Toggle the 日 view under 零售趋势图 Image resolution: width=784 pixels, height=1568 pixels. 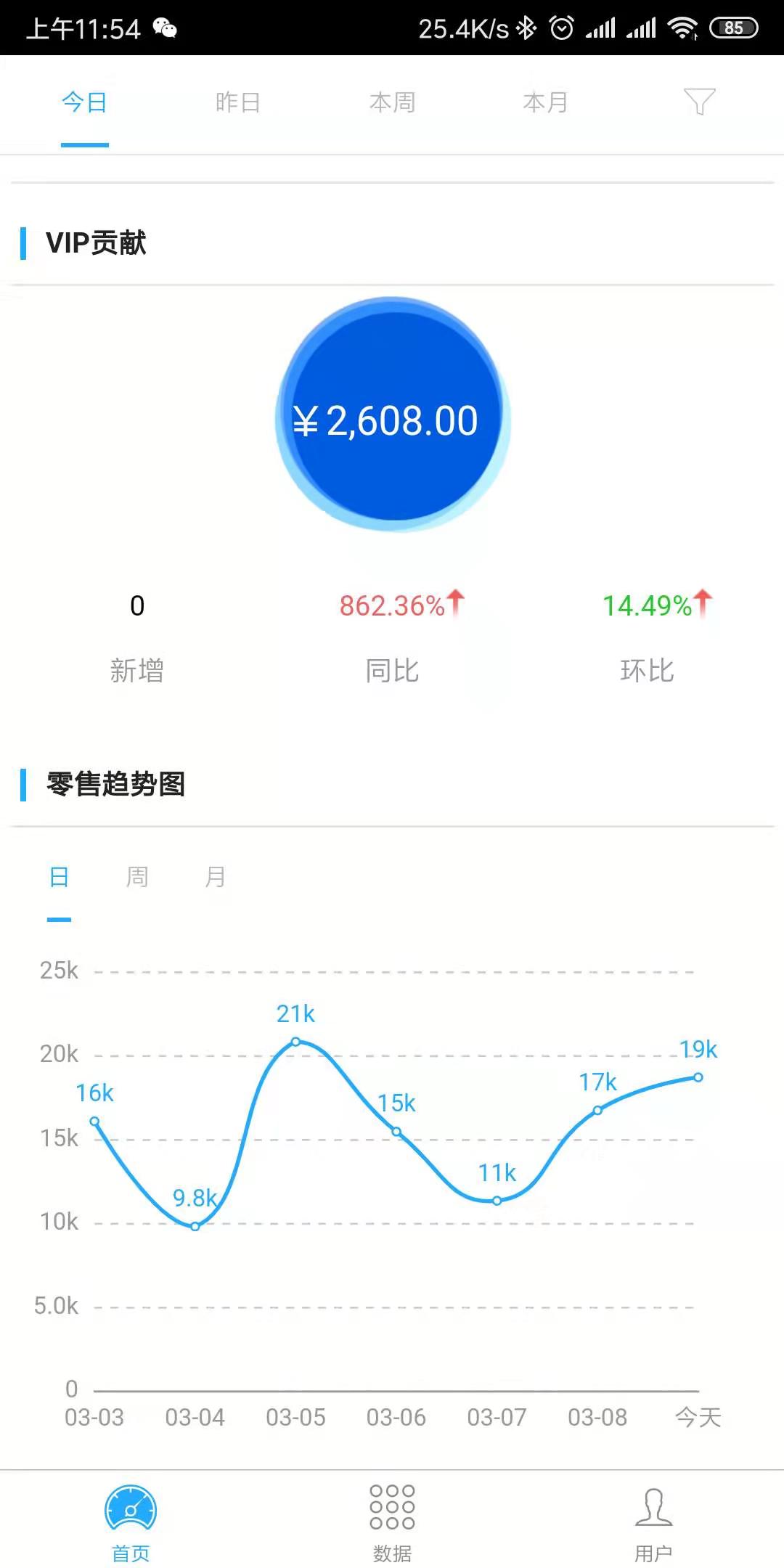[x=60, y=876]
